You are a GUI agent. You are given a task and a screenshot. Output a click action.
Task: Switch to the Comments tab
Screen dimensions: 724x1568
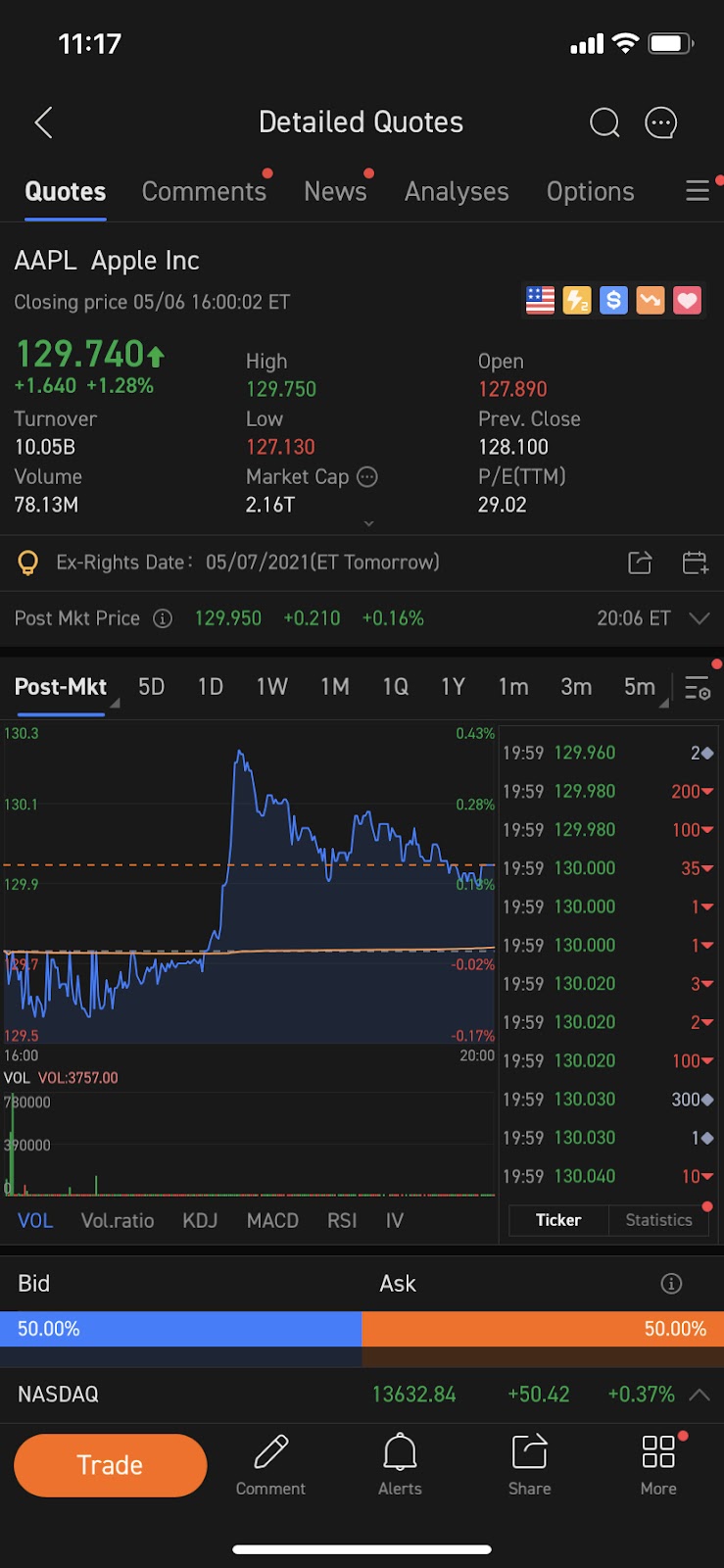pyautogui.click(x=204, y=191)
